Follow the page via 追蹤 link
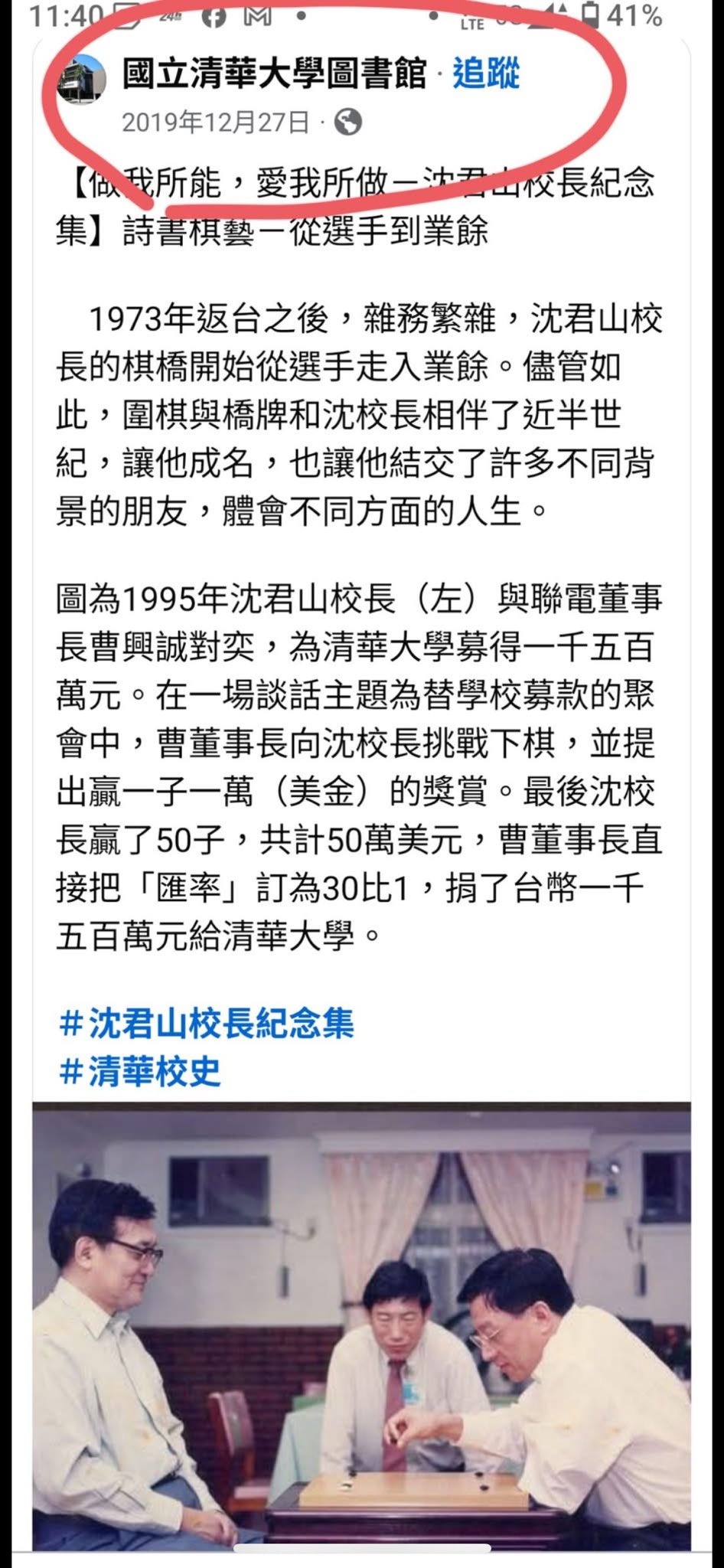 (486, 73)
